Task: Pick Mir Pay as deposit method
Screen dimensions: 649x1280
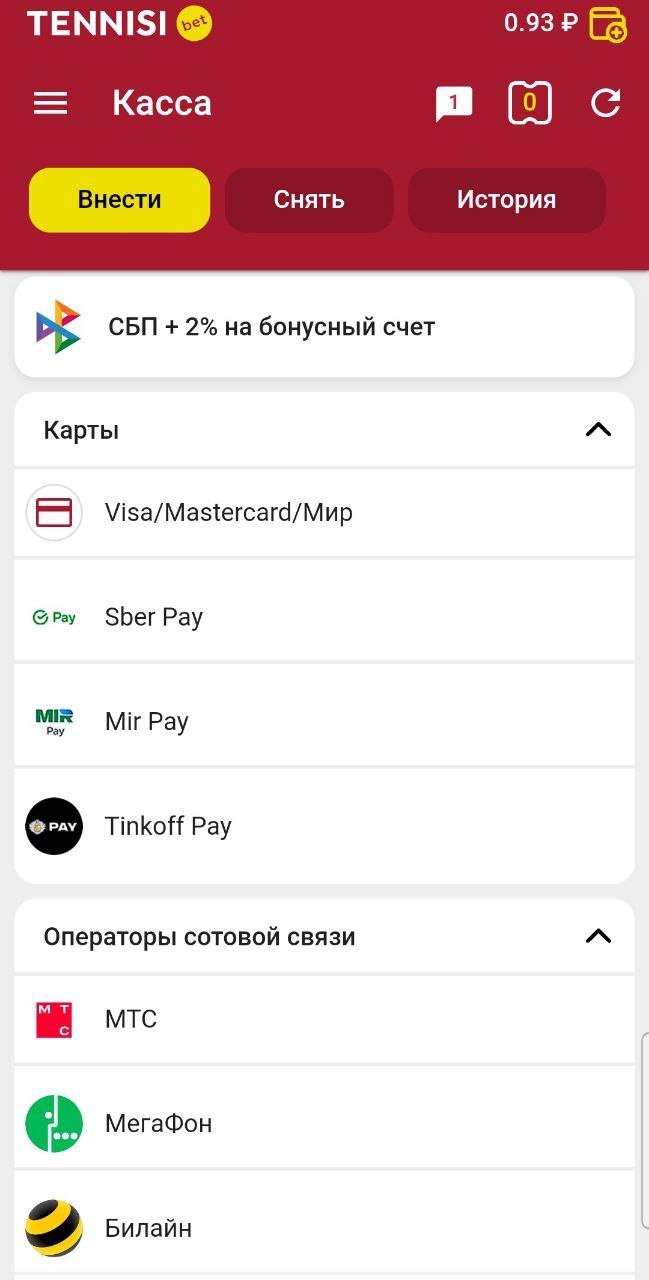Action: click(324, 721)
